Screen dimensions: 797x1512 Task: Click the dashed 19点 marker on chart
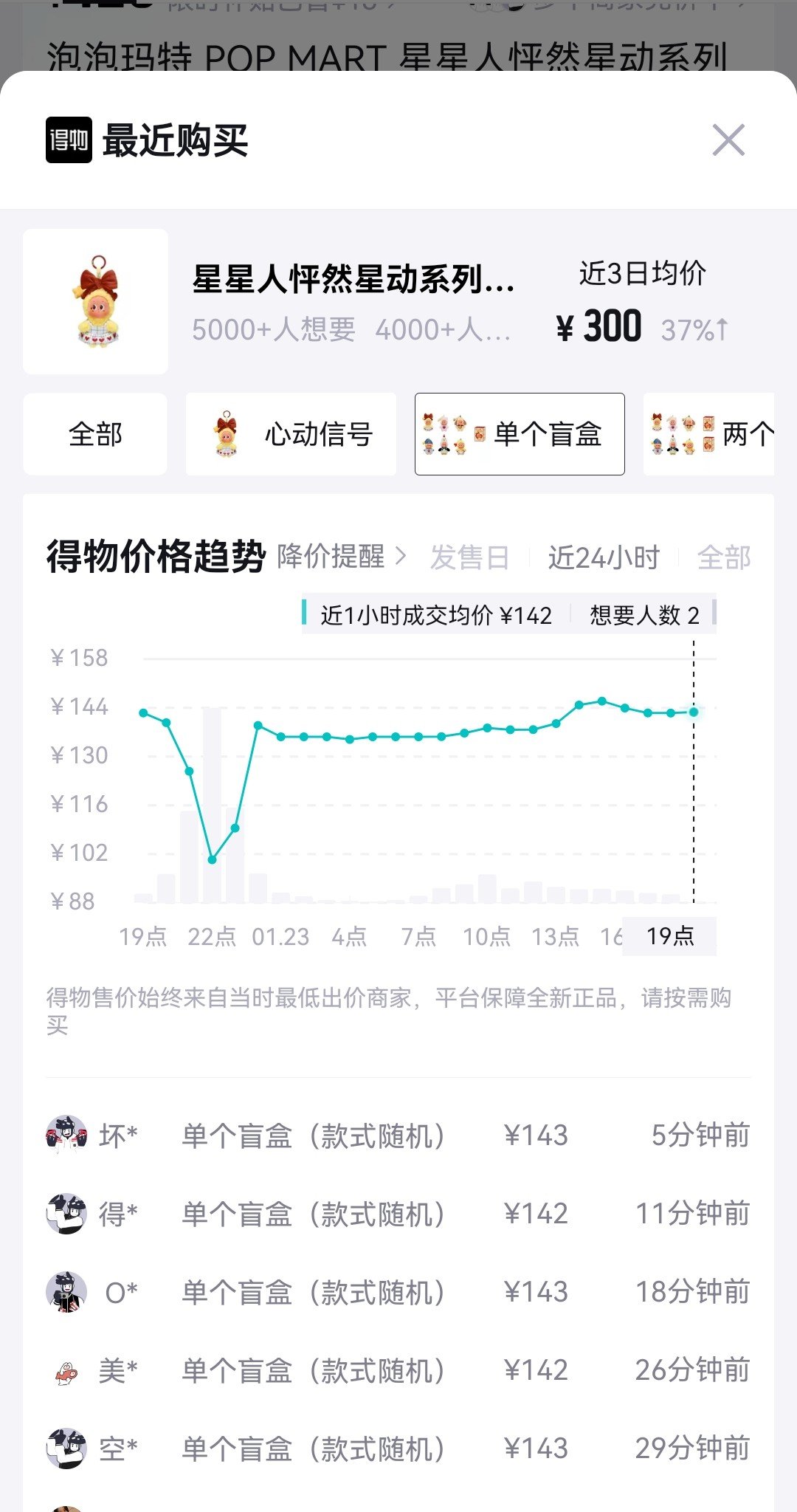coord(692,775)
